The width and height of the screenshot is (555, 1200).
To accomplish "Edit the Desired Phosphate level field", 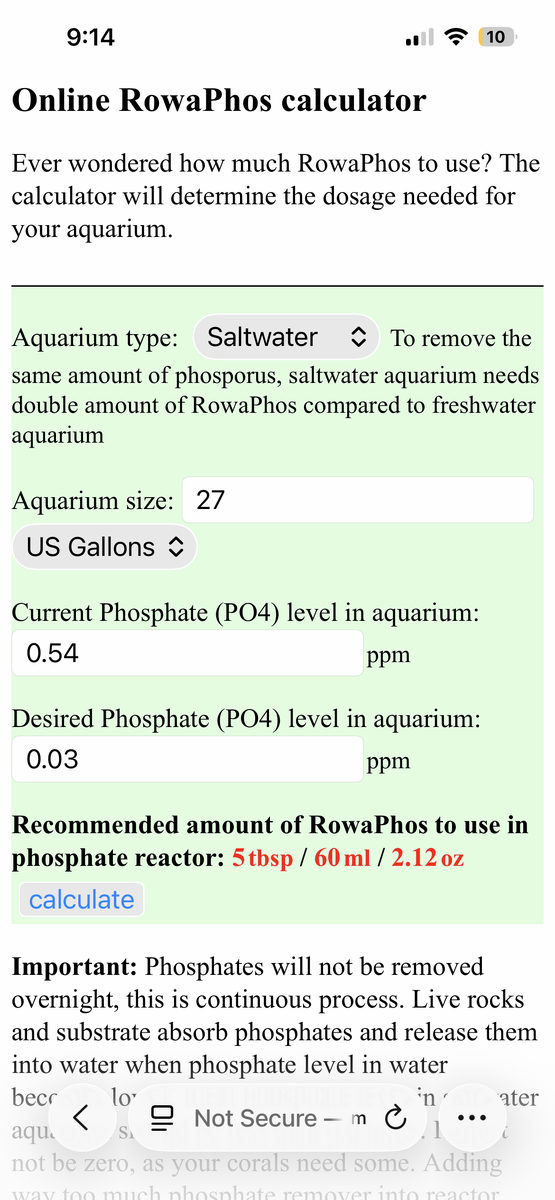I will [187, 759].
